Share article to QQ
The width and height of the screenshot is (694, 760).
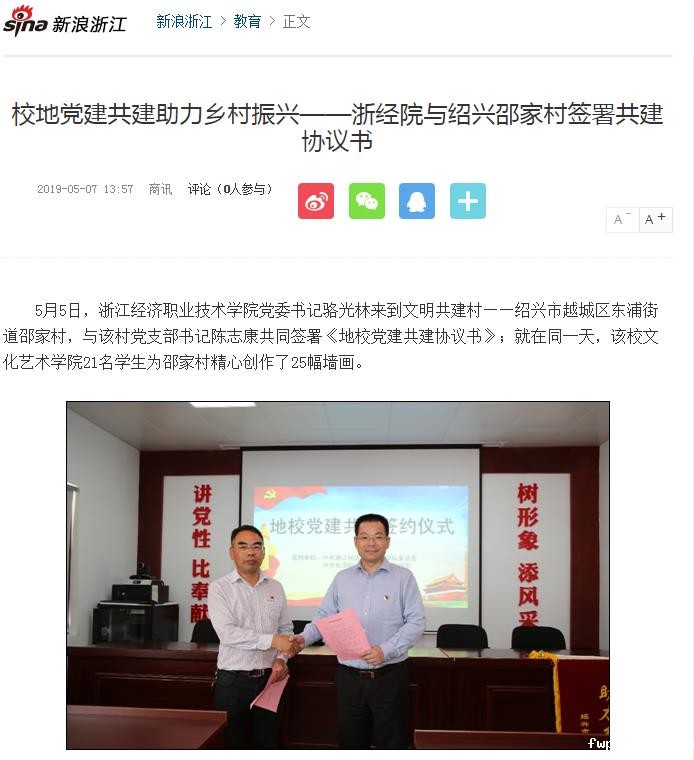click(x=417, y=201)
